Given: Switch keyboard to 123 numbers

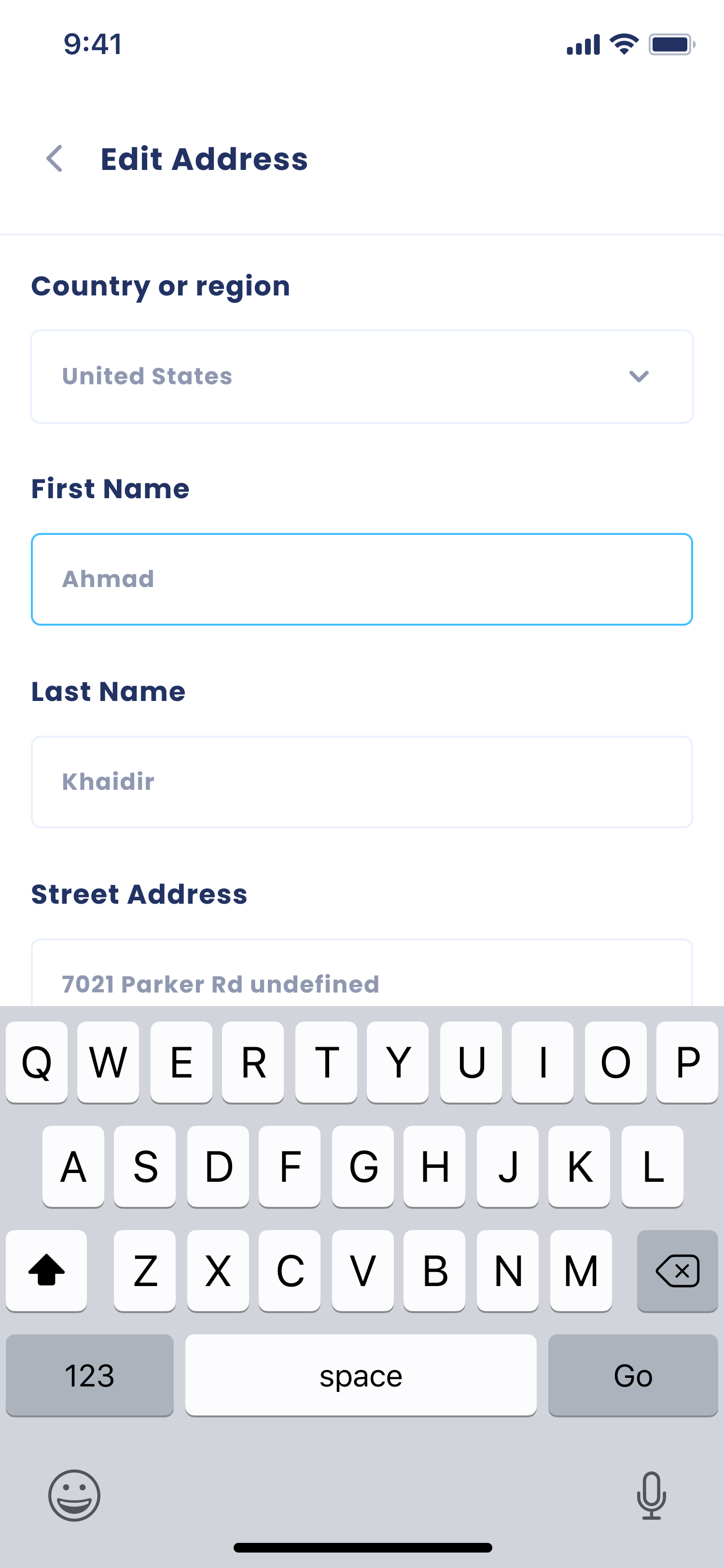Looking at the screenshot, I should (x=89, y=1376).
